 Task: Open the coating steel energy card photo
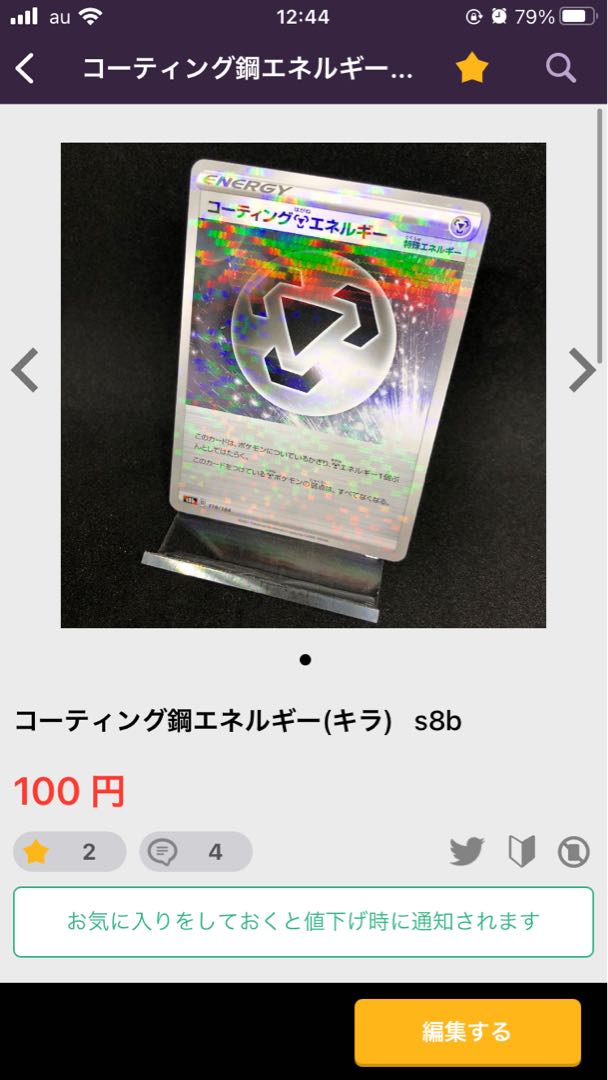pyautogui.click(x=303, y=385)
